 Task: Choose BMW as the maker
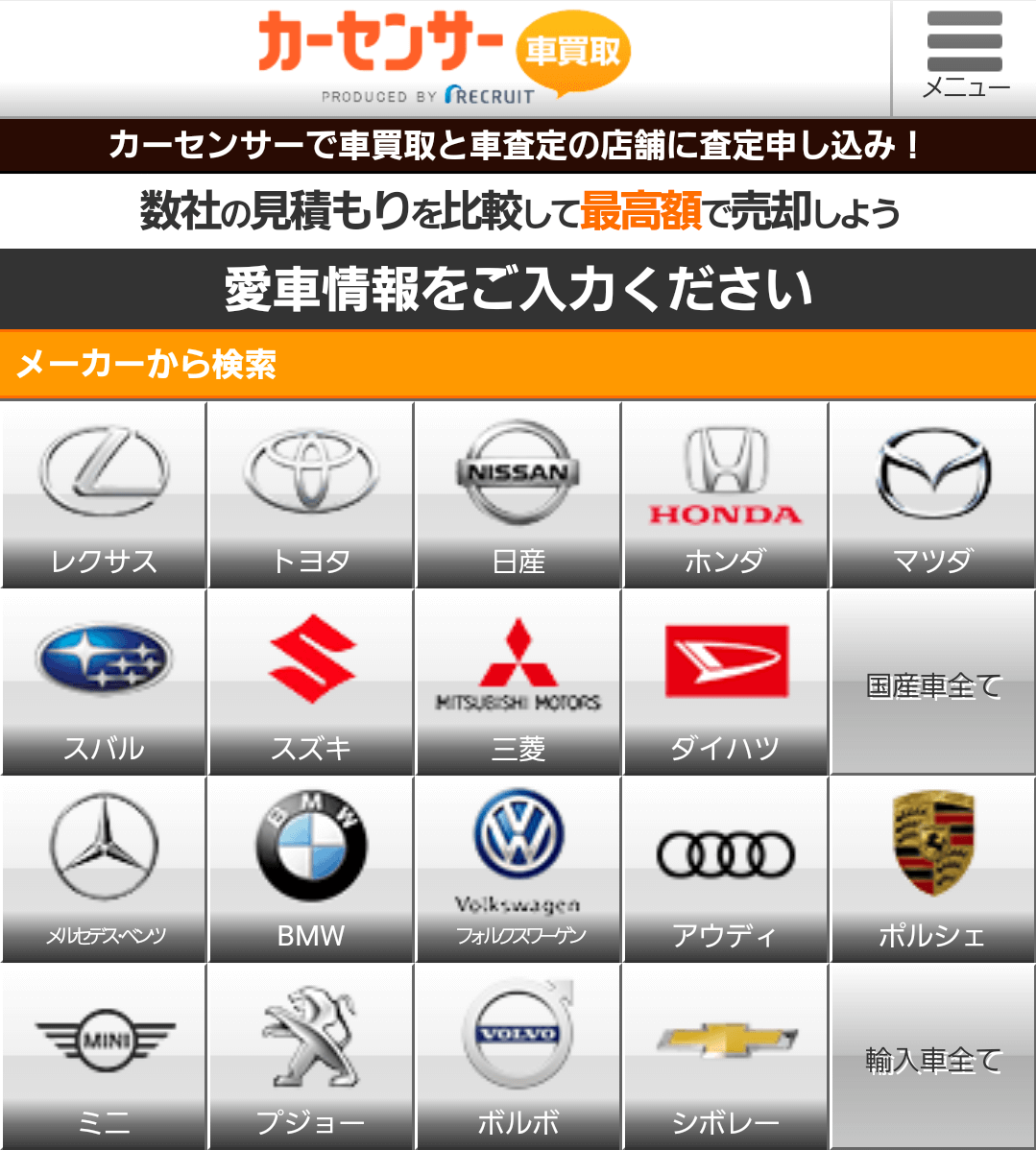pos(311,870)
